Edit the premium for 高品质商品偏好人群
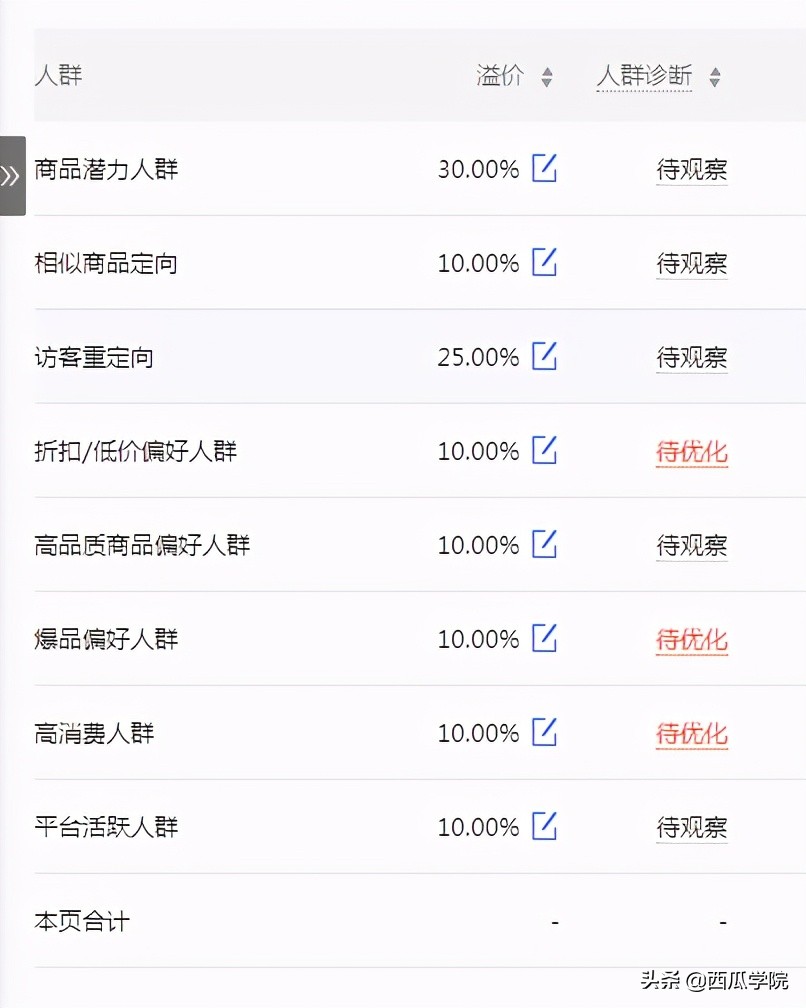The height and width of the screenshot is (1008, 806). pos(544,545)
